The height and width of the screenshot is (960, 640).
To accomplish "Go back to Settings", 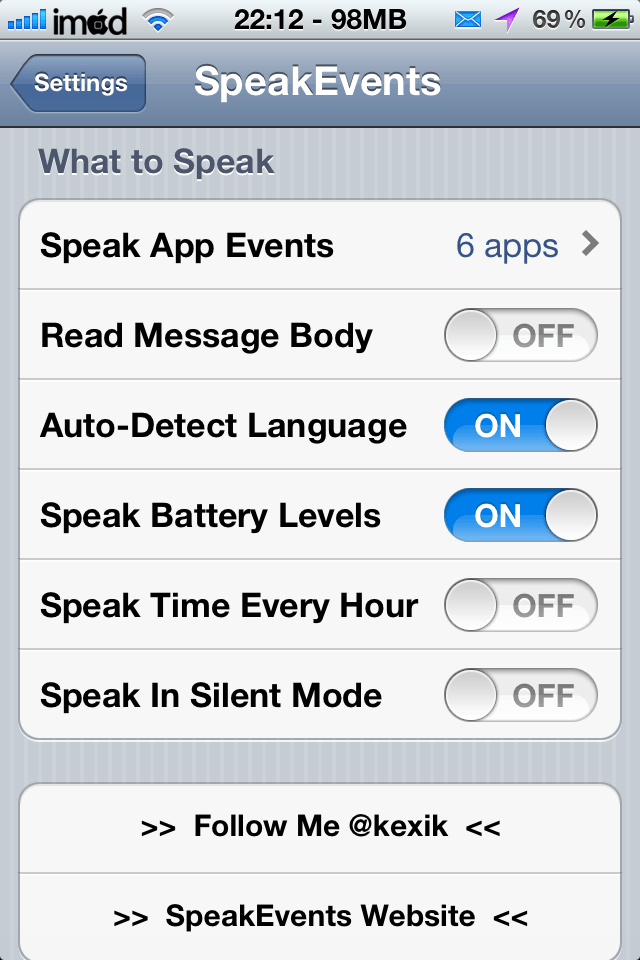I will (x=80, y=83).
